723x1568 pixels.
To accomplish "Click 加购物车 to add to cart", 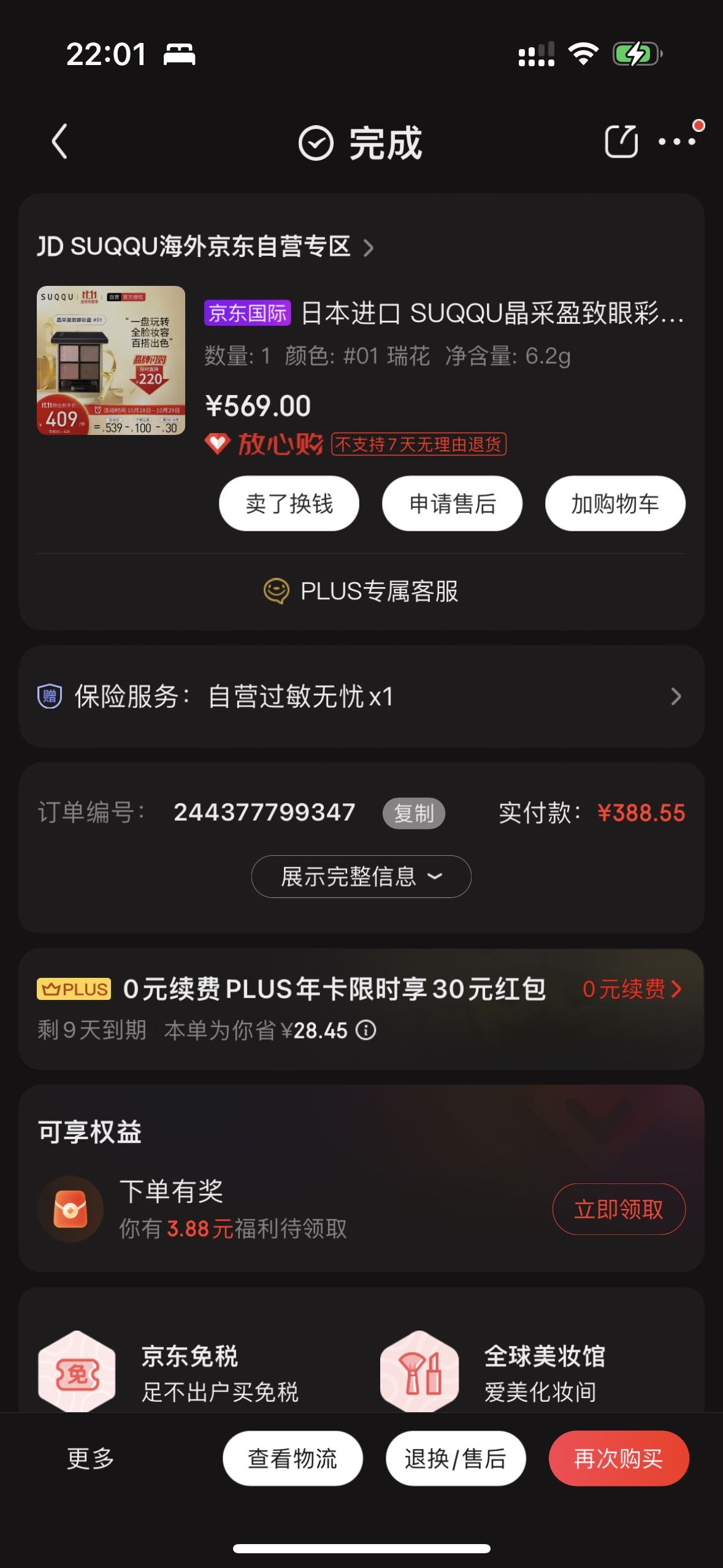I will click(615, 502).
